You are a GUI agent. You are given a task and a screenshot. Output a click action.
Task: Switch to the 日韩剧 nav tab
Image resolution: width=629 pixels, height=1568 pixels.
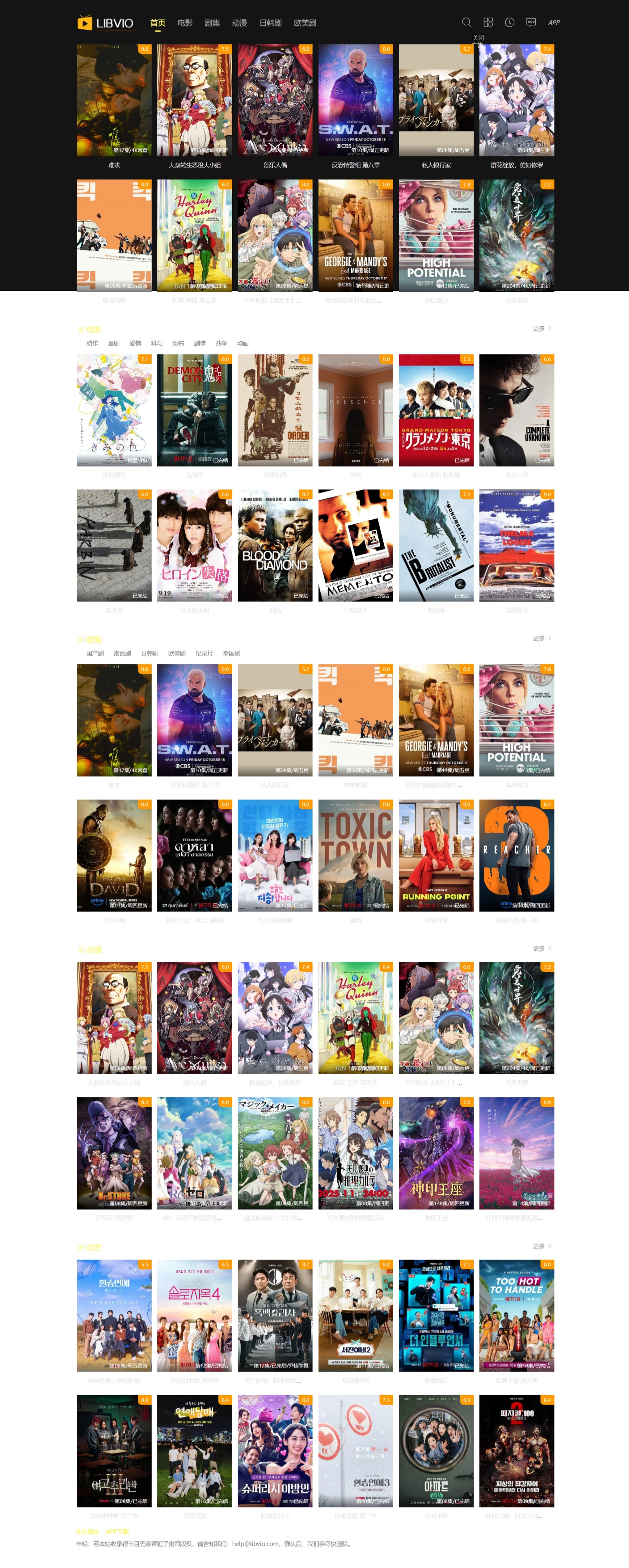coord(270,23)
